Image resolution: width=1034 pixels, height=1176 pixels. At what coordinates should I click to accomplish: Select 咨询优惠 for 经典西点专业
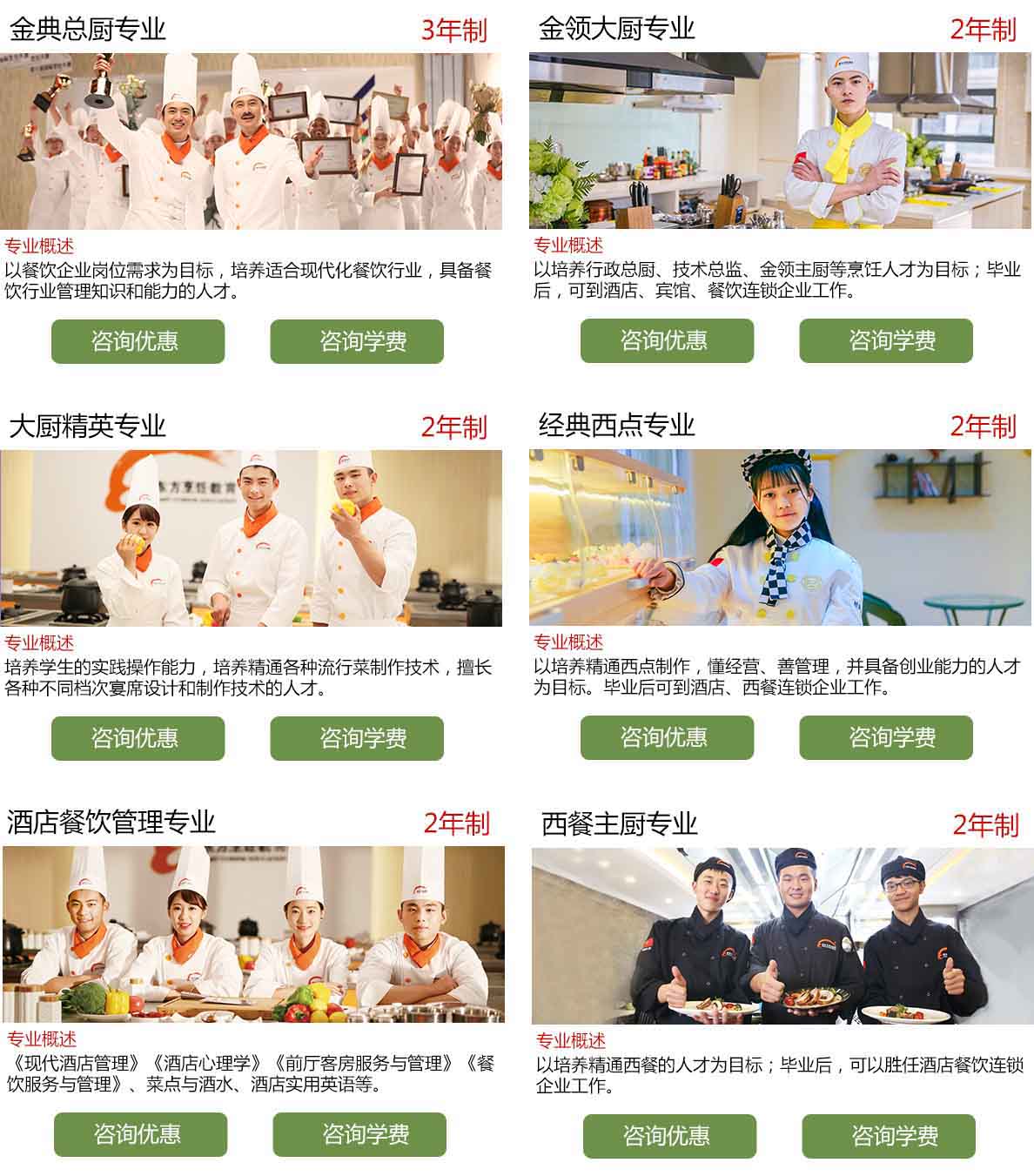click(667, 737)
